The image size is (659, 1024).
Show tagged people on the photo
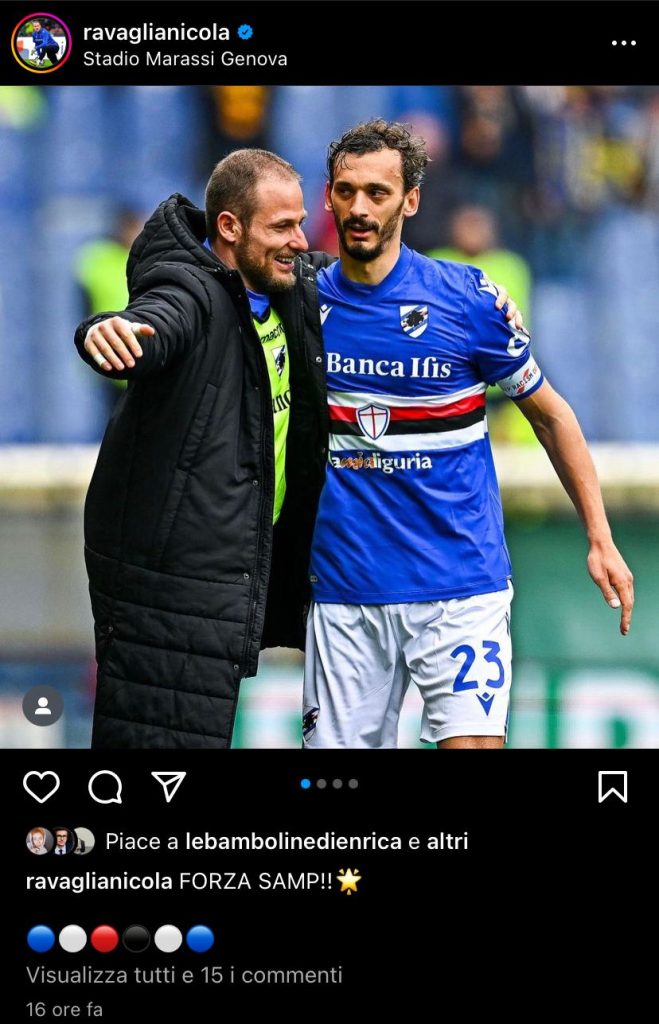point(43,706)
